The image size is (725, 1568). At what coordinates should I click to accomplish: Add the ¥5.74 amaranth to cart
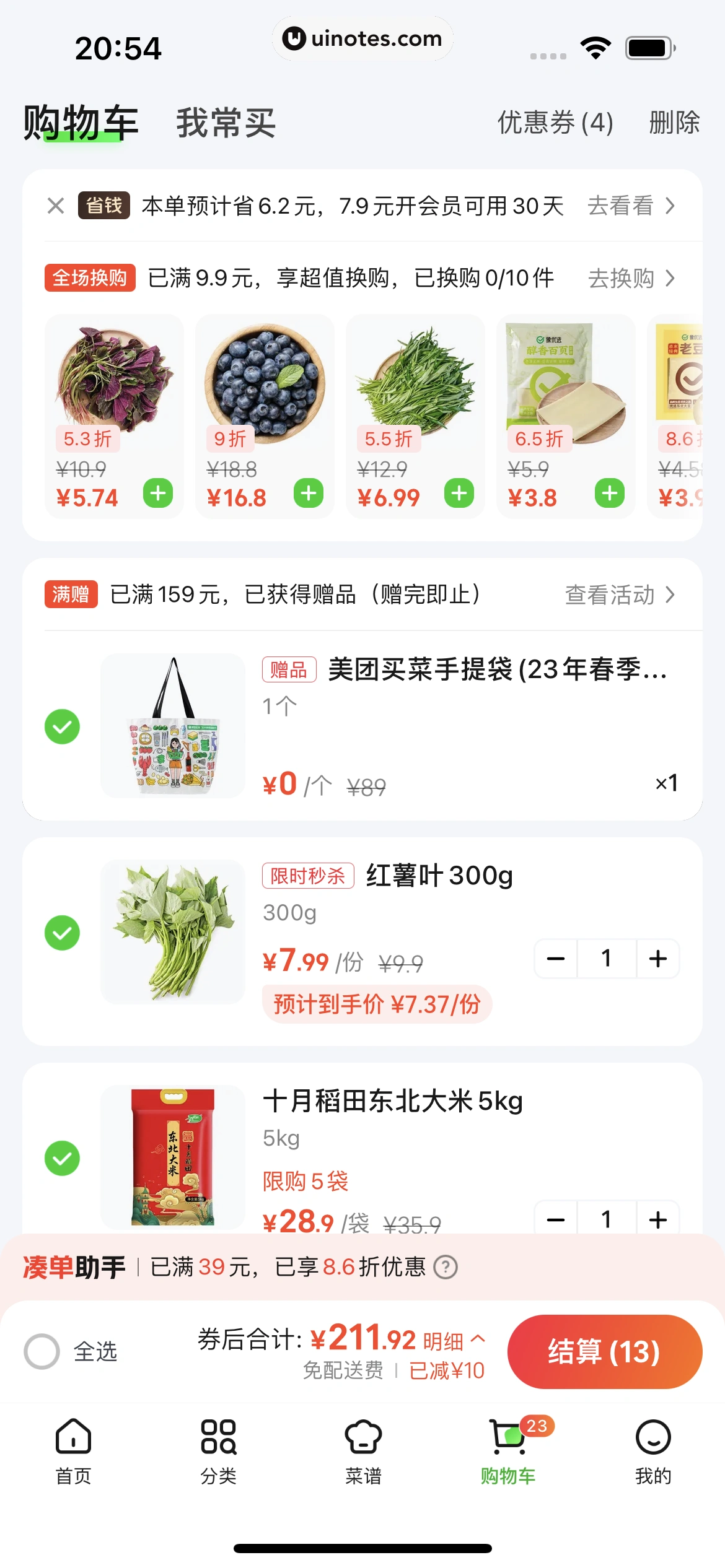click(x=158, y=494)
